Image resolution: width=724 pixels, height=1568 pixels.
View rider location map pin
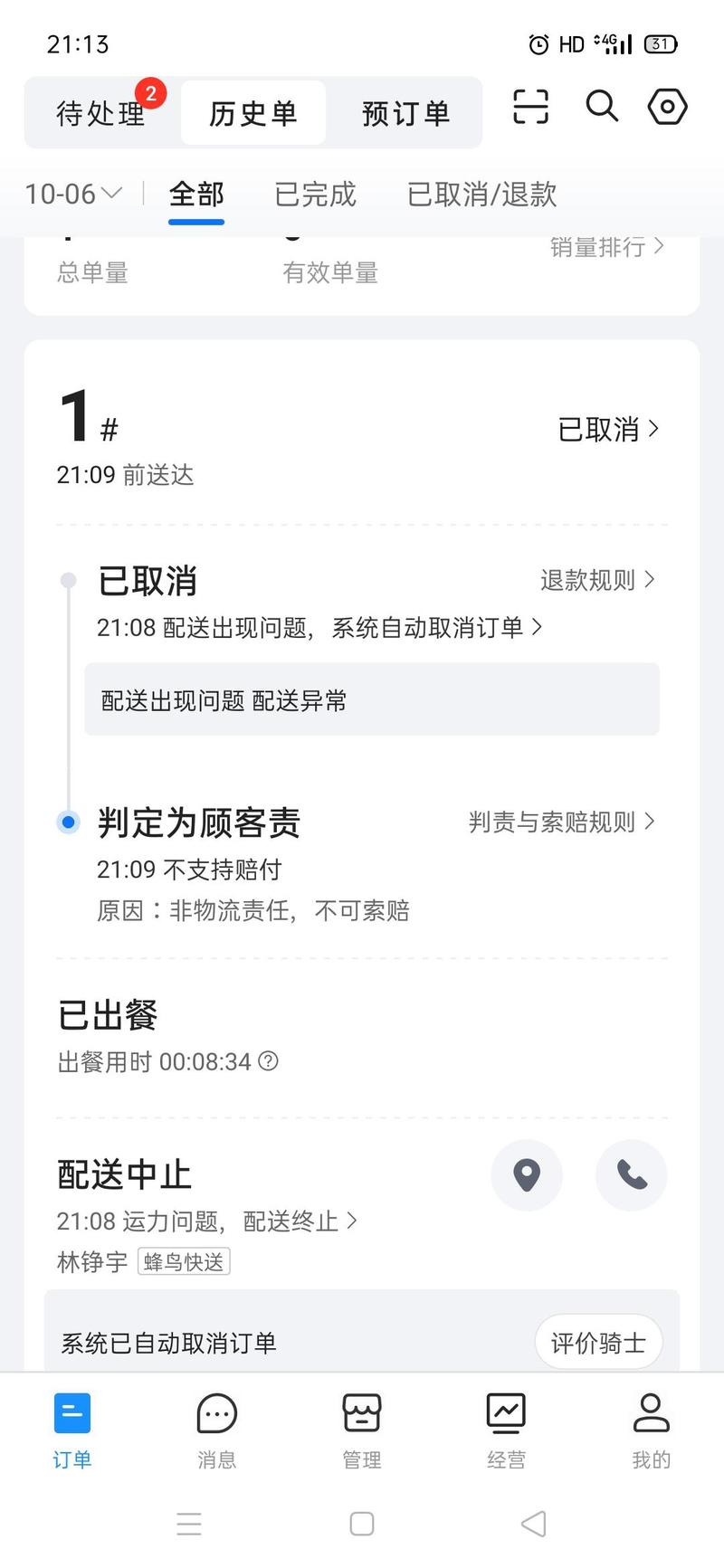coord(527,1174)
